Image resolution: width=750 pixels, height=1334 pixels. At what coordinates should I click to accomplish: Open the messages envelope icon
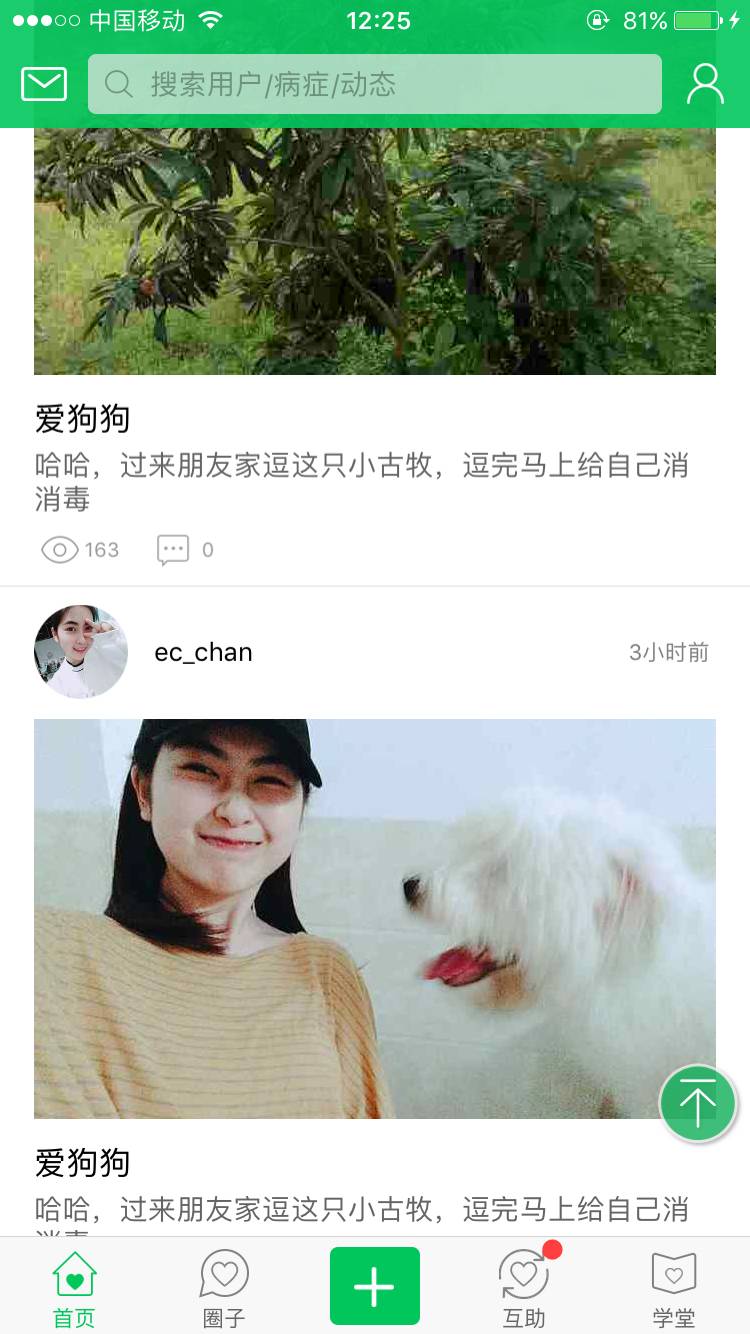click(44, 85)
